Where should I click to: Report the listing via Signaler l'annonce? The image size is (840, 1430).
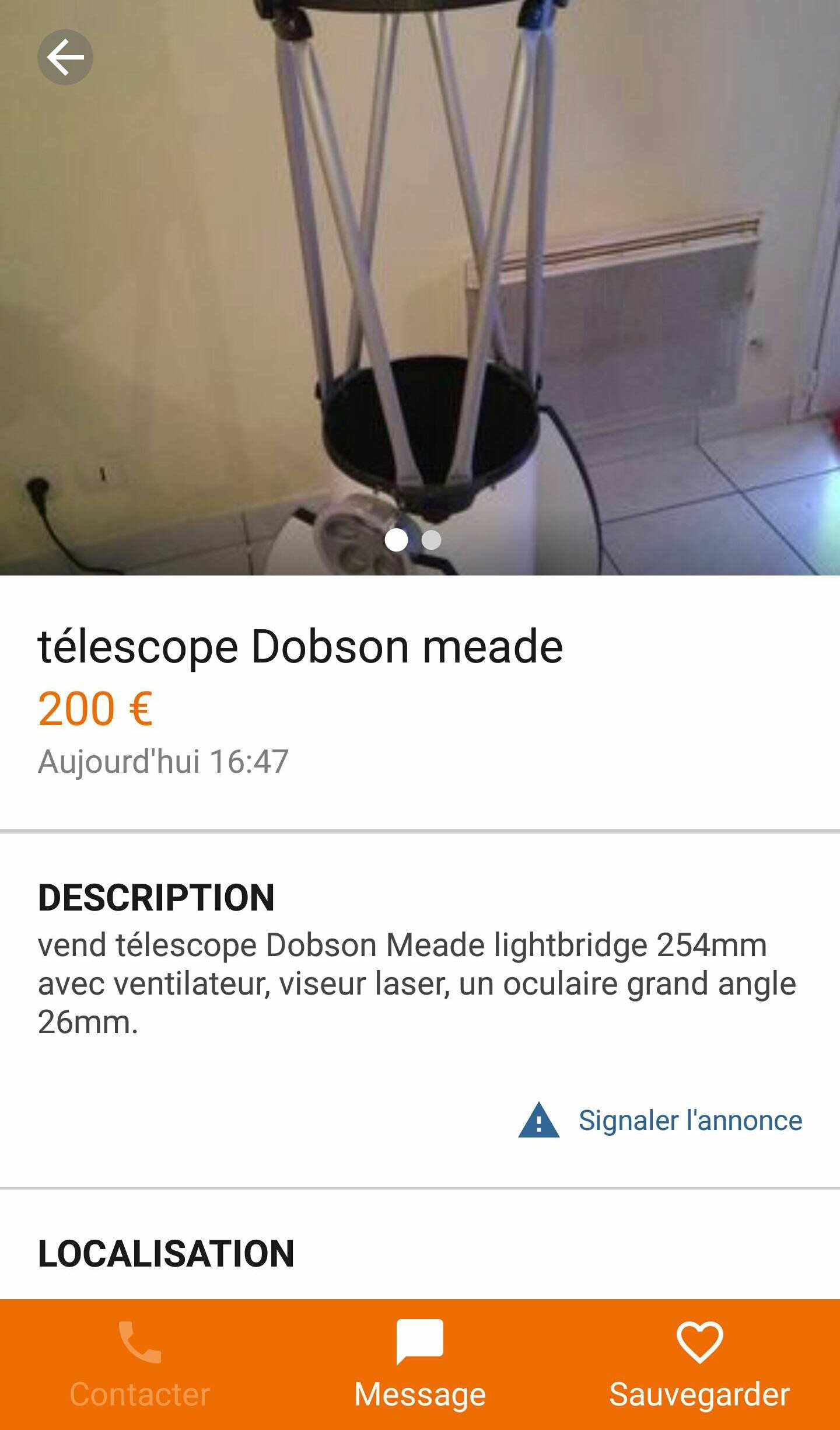point(660,1120)
